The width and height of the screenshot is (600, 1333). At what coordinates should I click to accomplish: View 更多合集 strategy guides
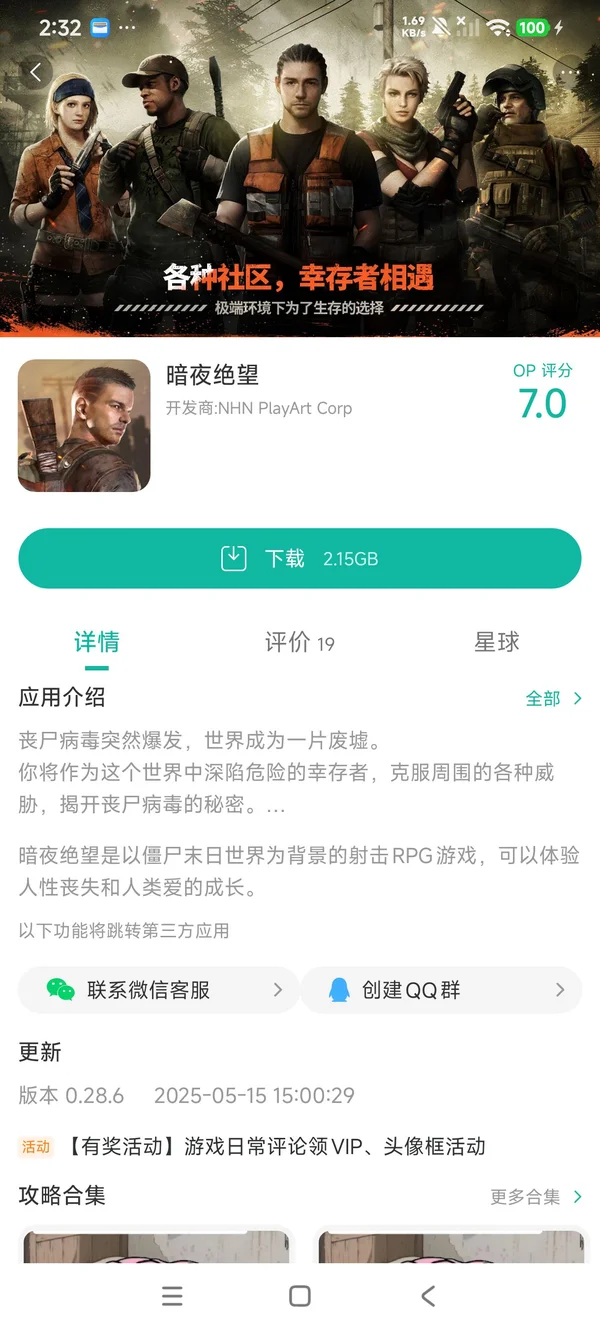[536, 1197]
